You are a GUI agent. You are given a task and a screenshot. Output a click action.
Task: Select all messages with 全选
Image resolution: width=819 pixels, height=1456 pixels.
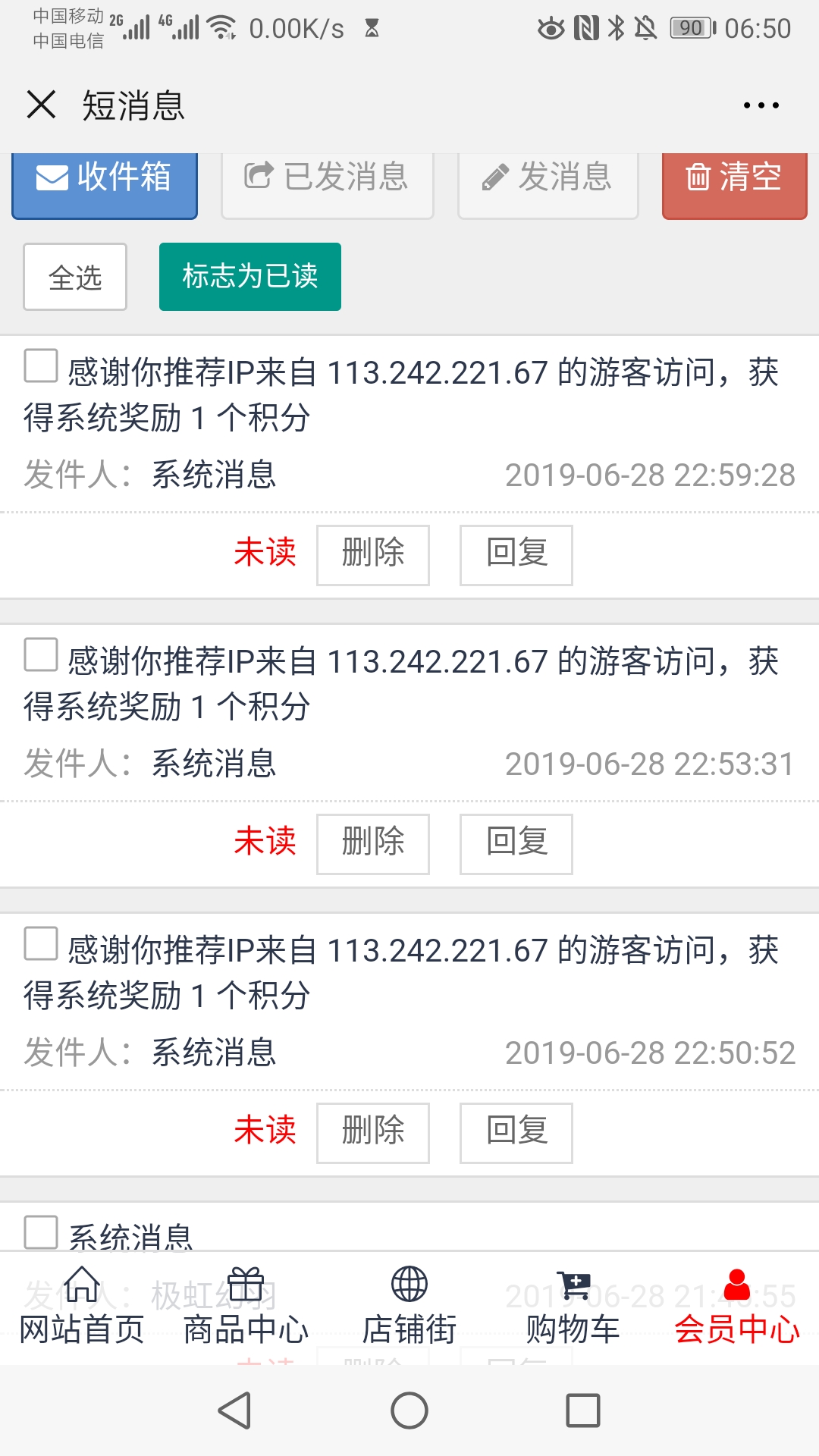(75, 277)
